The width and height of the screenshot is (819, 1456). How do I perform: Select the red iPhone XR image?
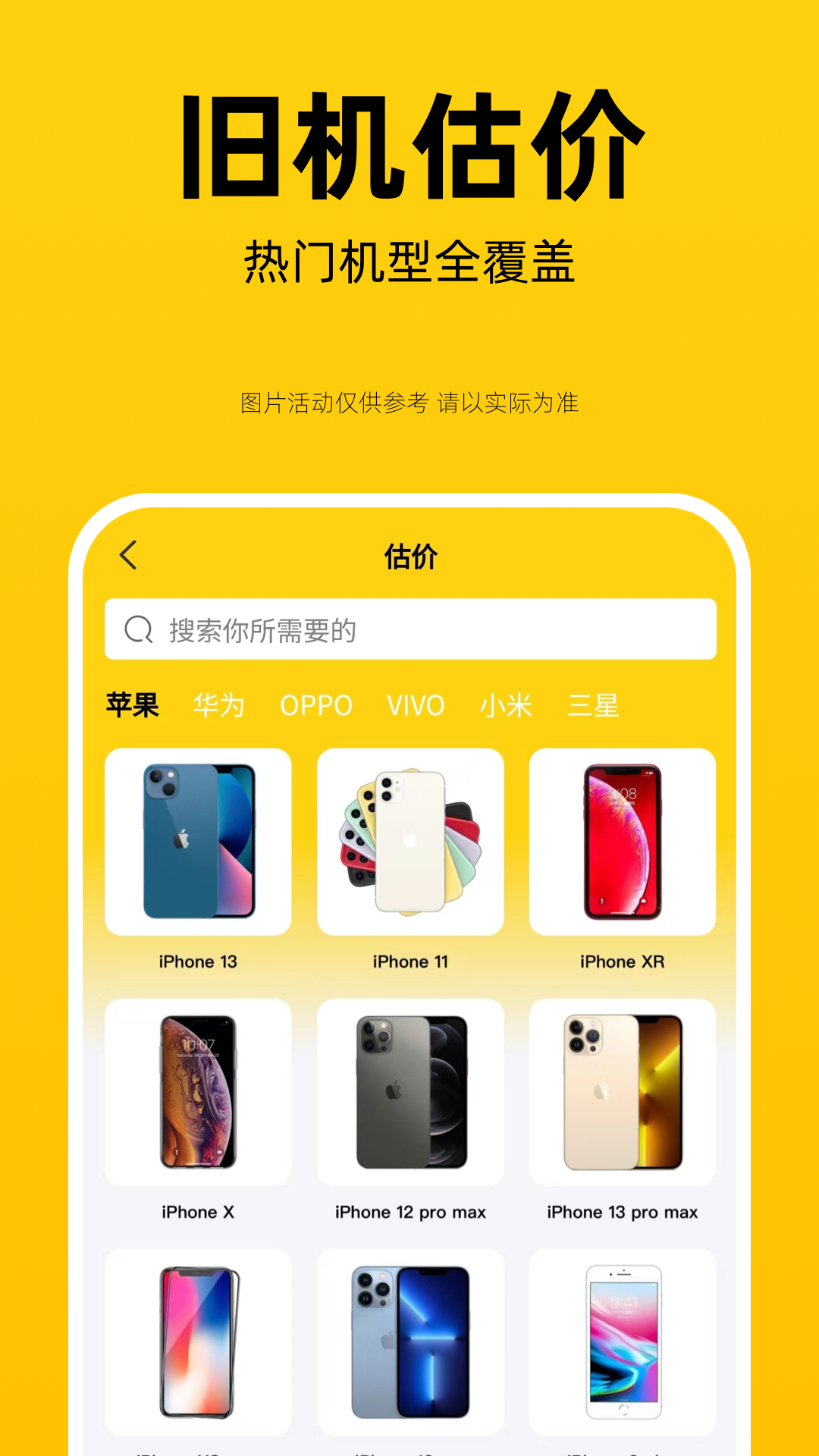(621, 842)
